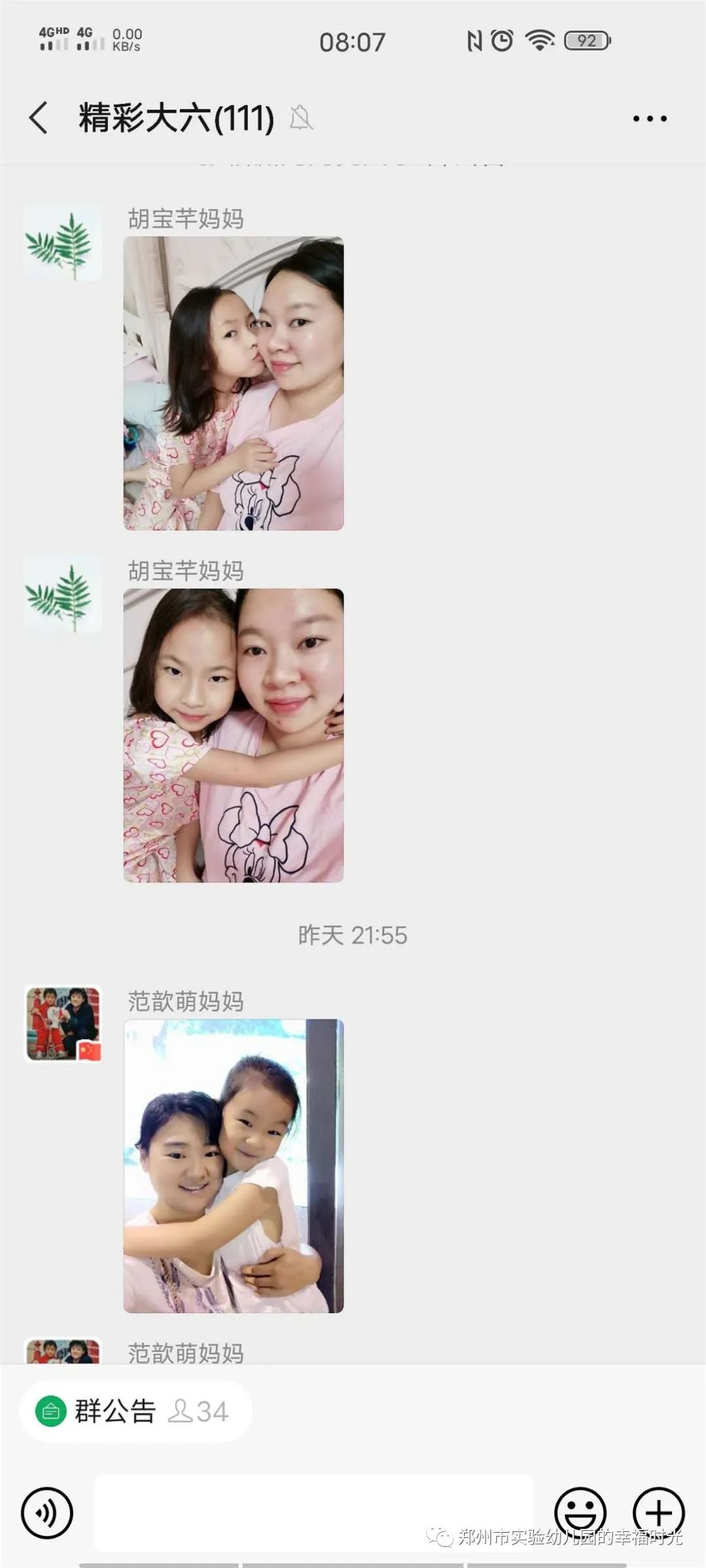
Task: Open the 群公告 group announcement chip
Action: click(136, 1413)
